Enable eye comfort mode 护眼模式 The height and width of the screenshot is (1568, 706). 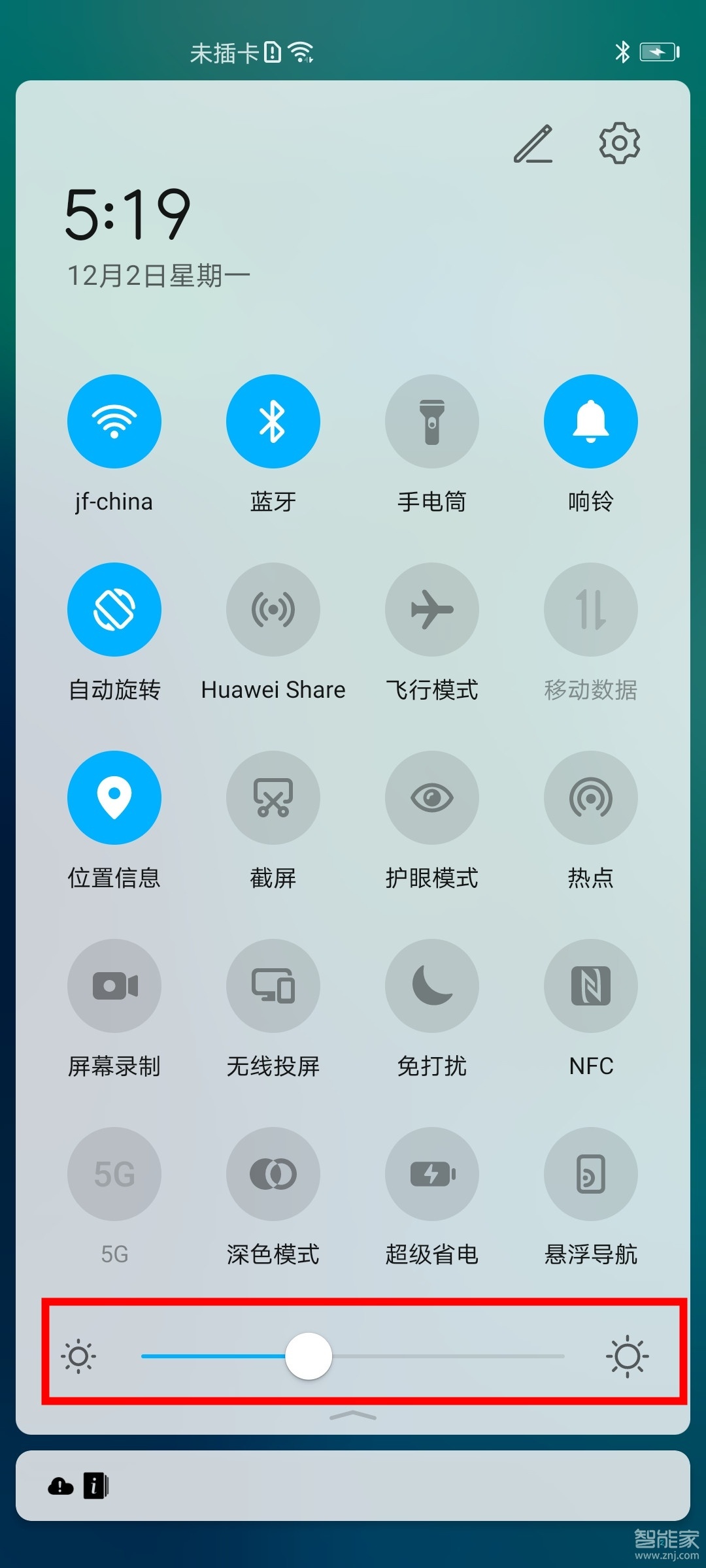click(432, 797)
